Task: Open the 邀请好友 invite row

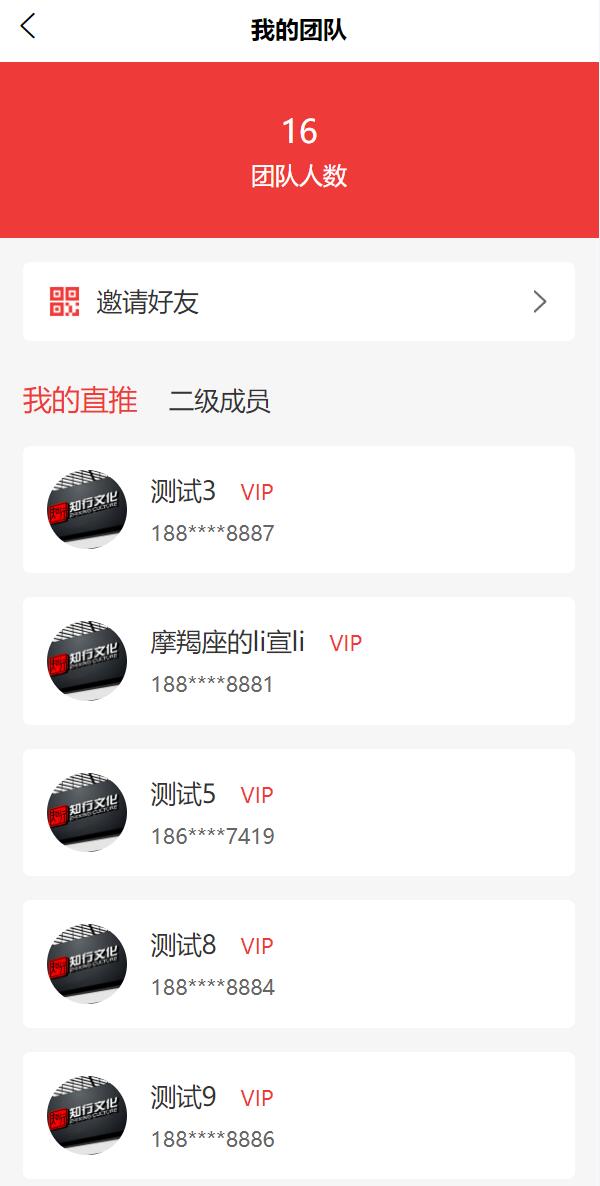Action: coord(298,302)
